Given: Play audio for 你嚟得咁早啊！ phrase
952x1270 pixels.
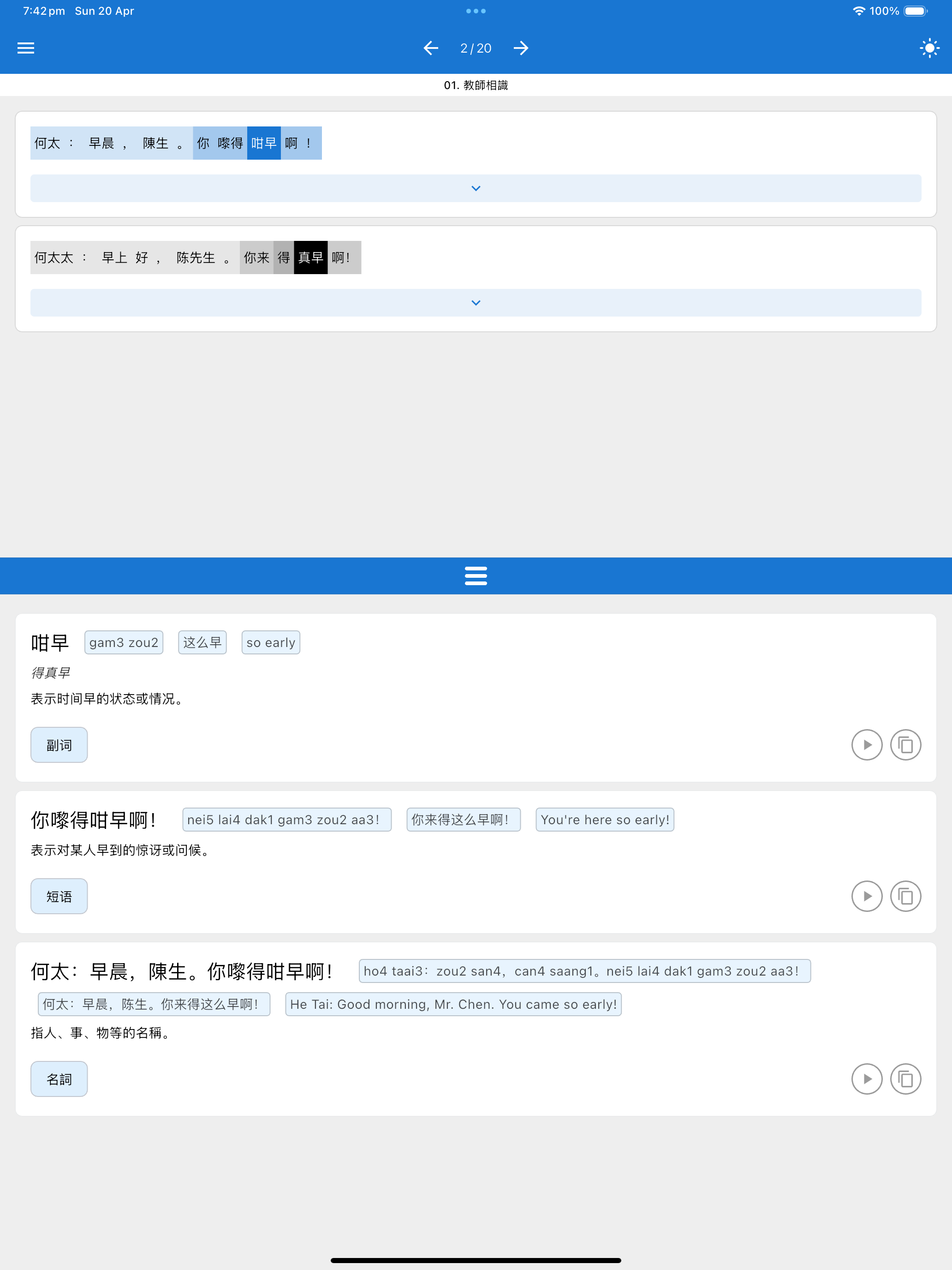Looking at the screenshot, I should pyautogui.click(x=867, y=896).
